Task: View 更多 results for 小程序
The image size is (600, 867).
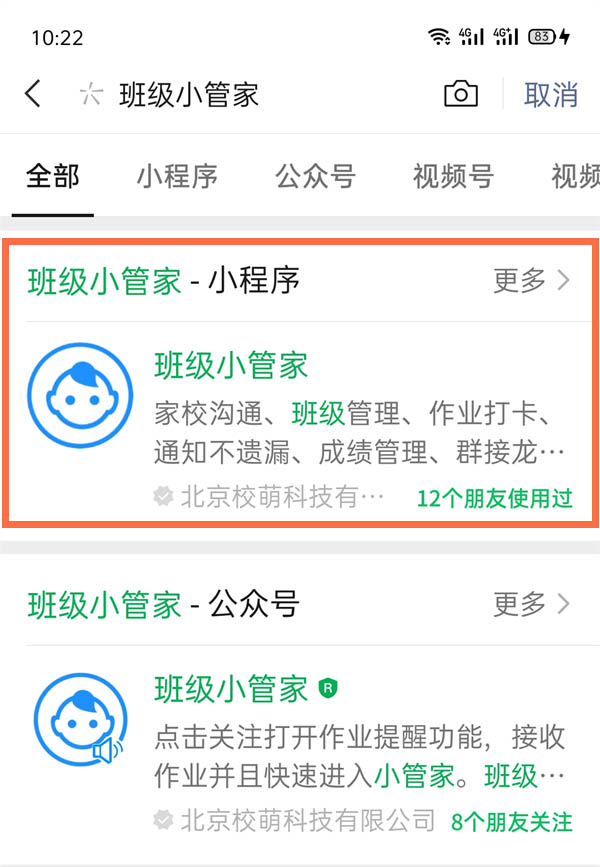Action: point(531,281)
